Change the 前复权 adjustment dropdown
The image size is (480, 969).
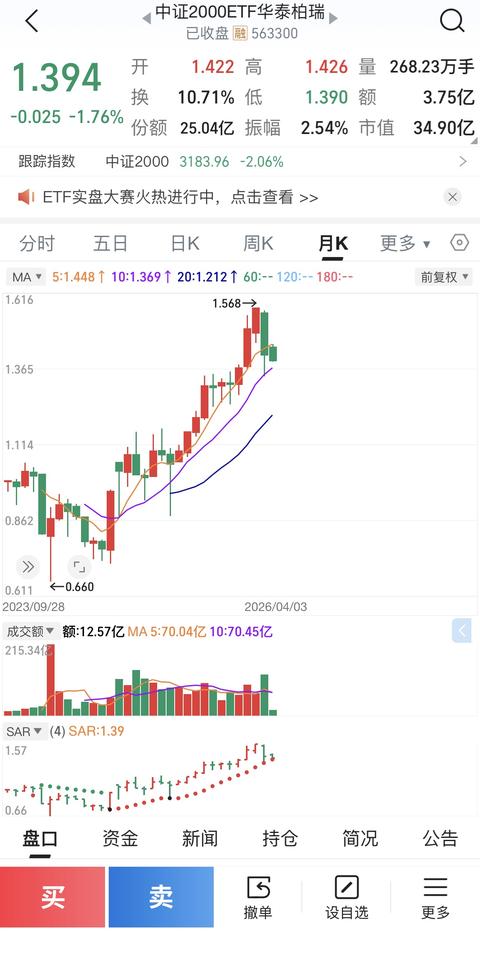click(444, 277)
